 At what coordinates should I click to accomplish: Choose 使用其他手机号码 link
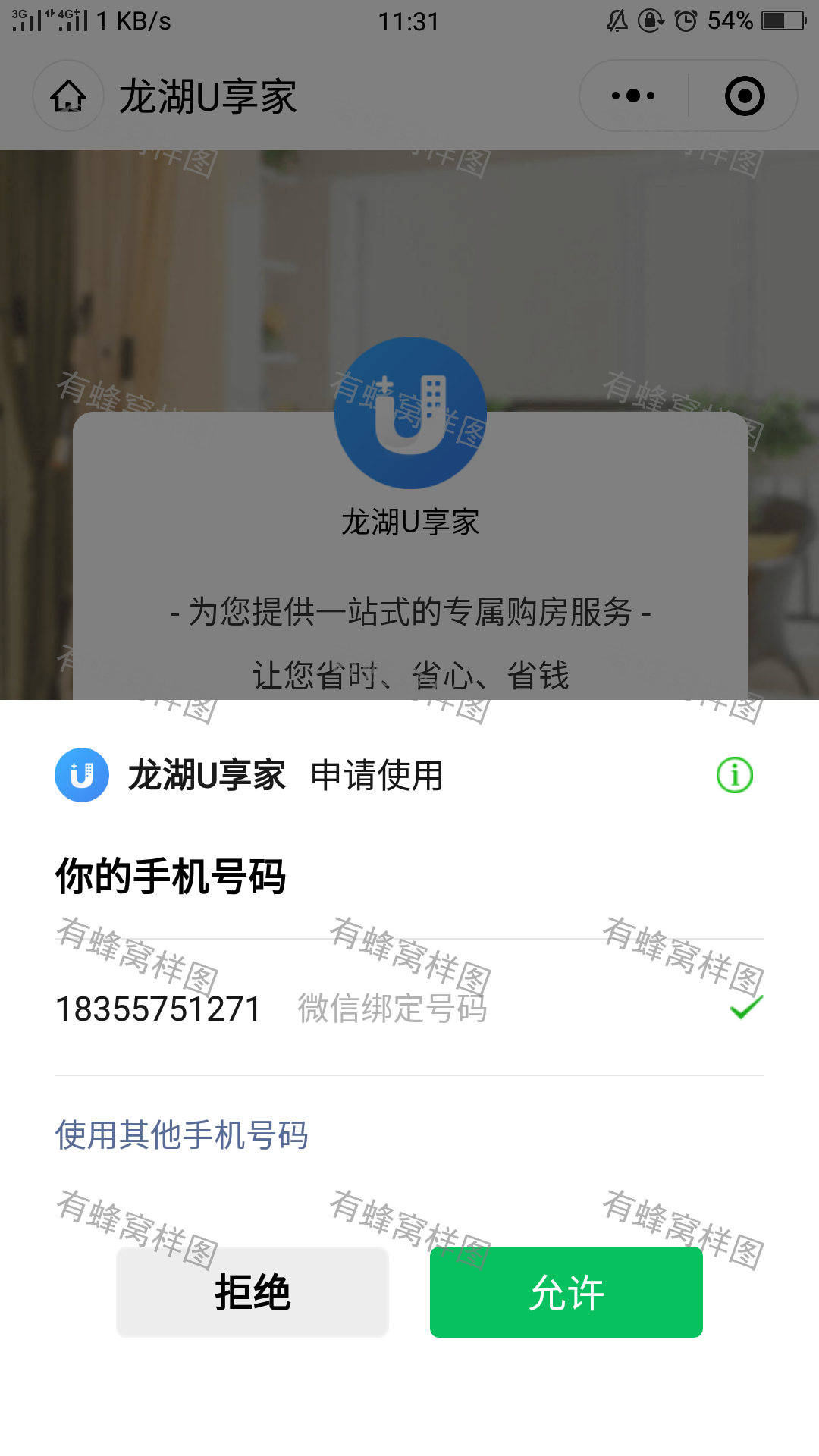[x=181, y=1135]
